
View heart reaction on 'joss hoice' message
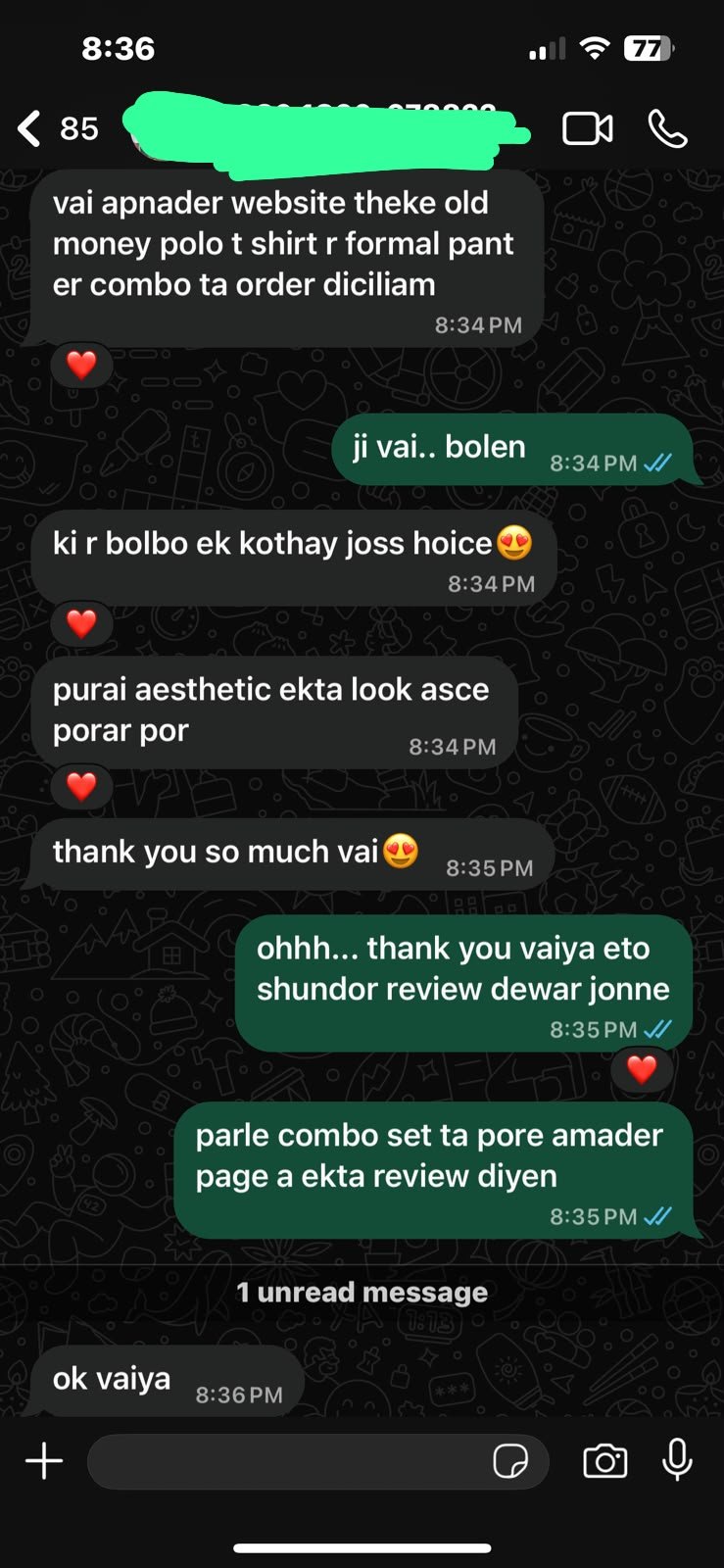81,623
